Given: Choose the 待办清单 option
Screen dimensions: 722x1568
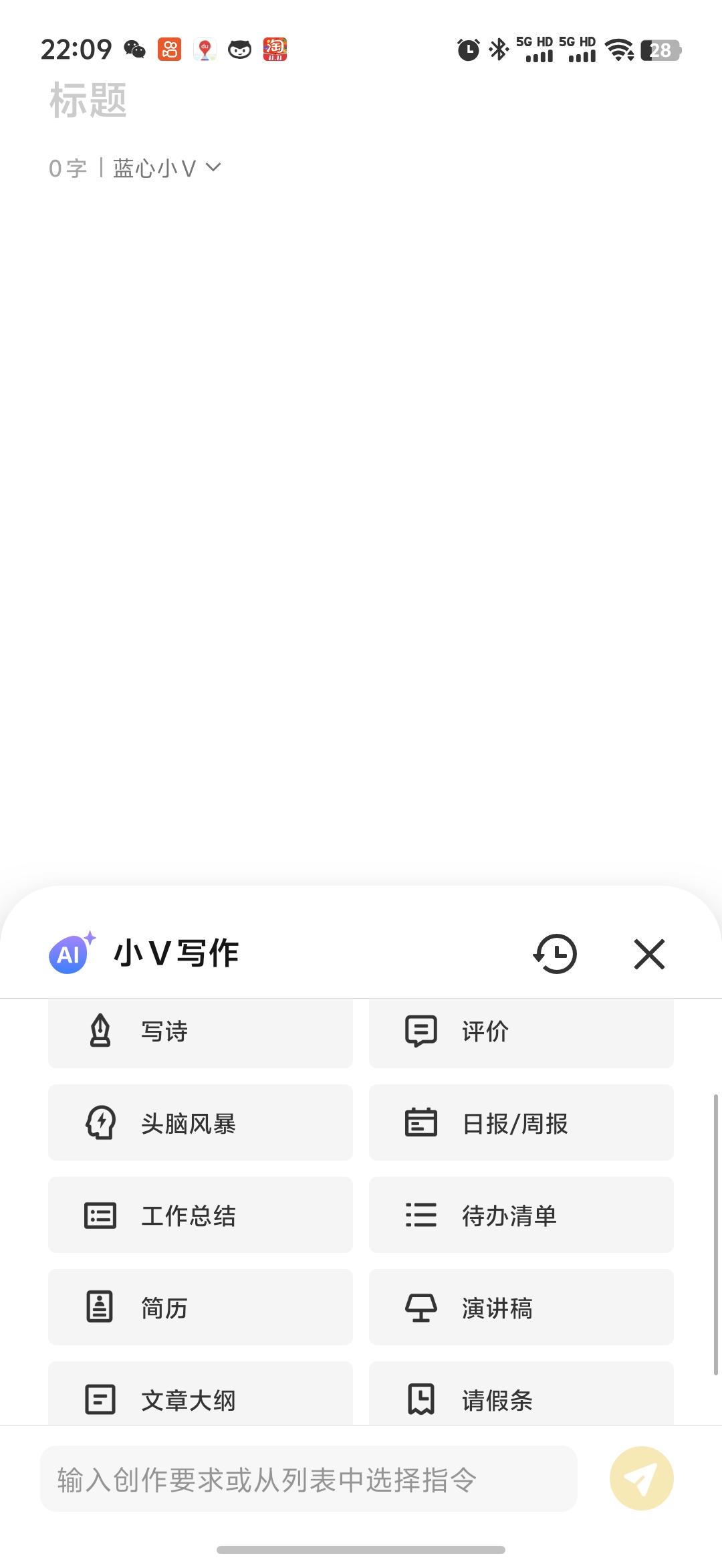Looking at the screenshot, I should click(521, 1215).
